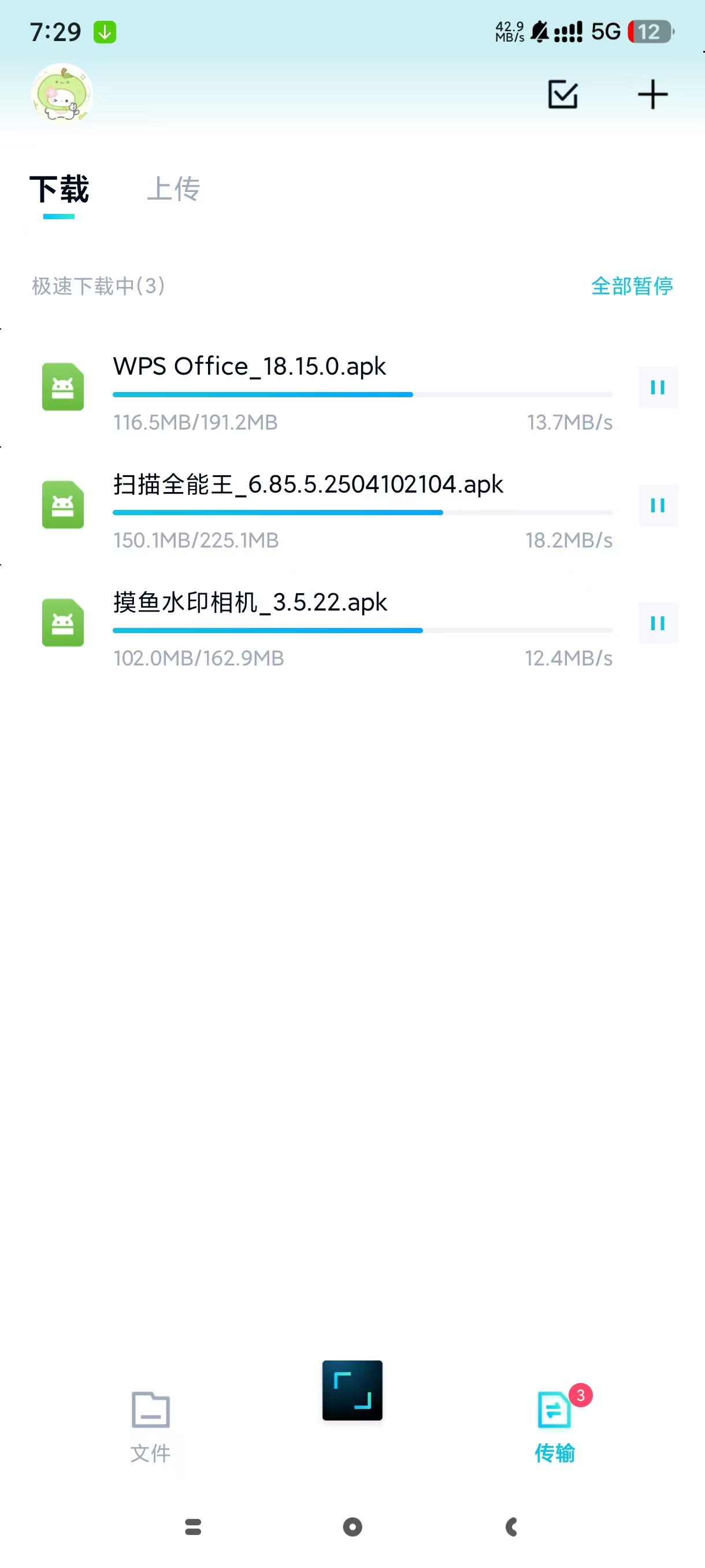Tap the WPS Office APK file icon
705x1568 pixels.
[62, 388]
